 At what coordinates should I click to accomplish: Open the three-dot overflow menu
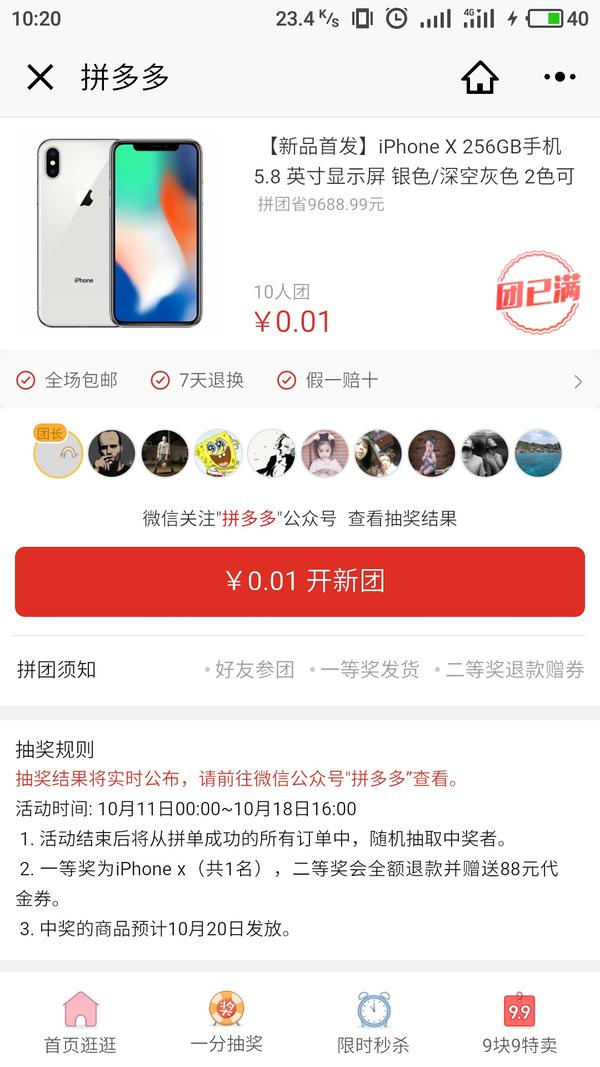559,77
